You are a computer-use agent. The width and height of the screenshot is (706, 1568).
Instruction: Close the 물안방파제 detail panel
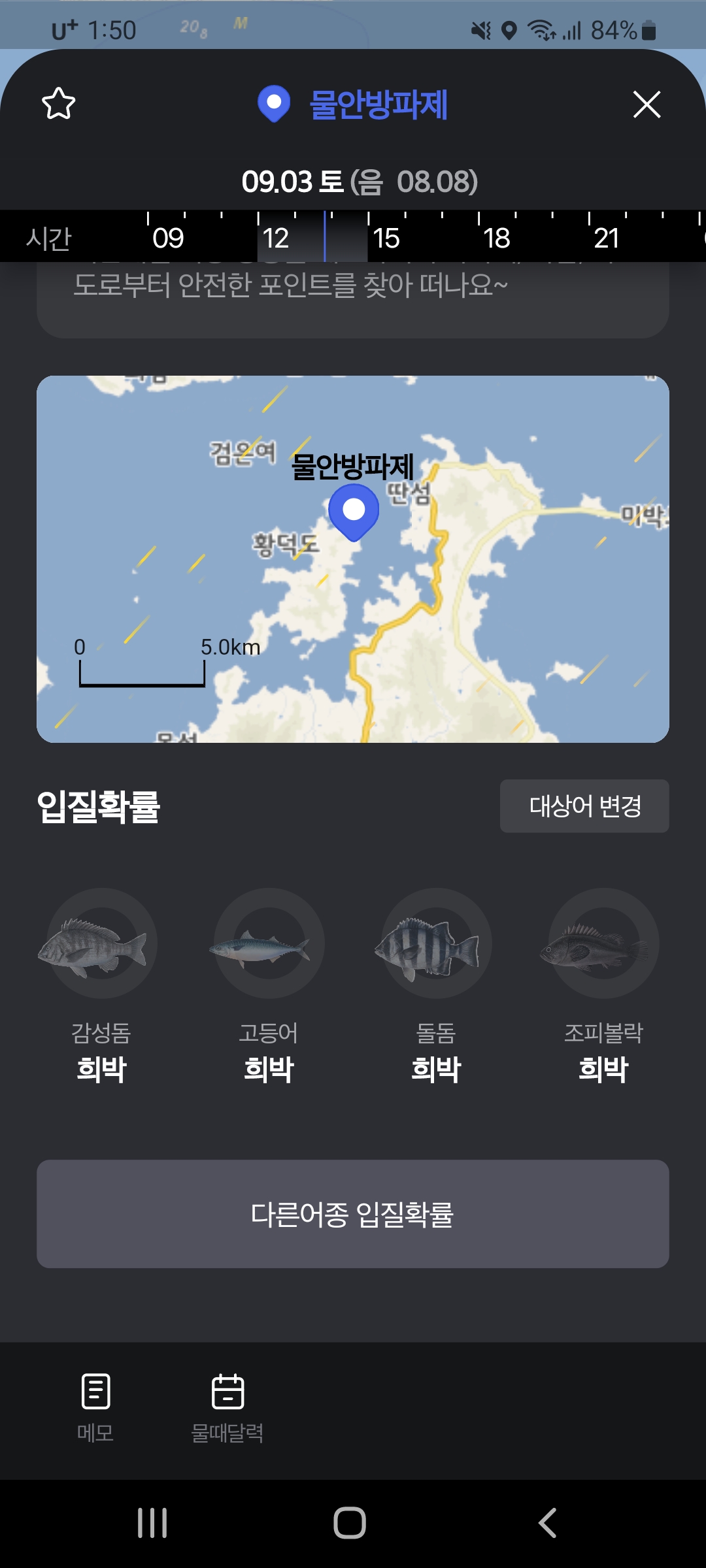pos(647,105)
